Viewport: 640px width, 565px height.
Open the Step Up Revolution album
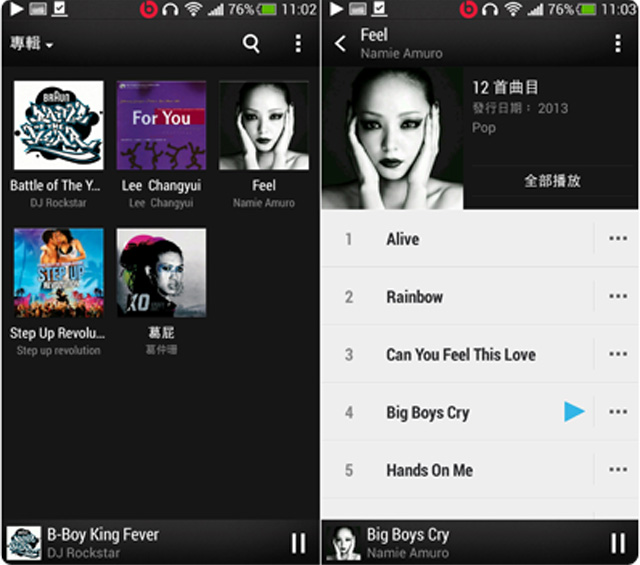(58, 273)
